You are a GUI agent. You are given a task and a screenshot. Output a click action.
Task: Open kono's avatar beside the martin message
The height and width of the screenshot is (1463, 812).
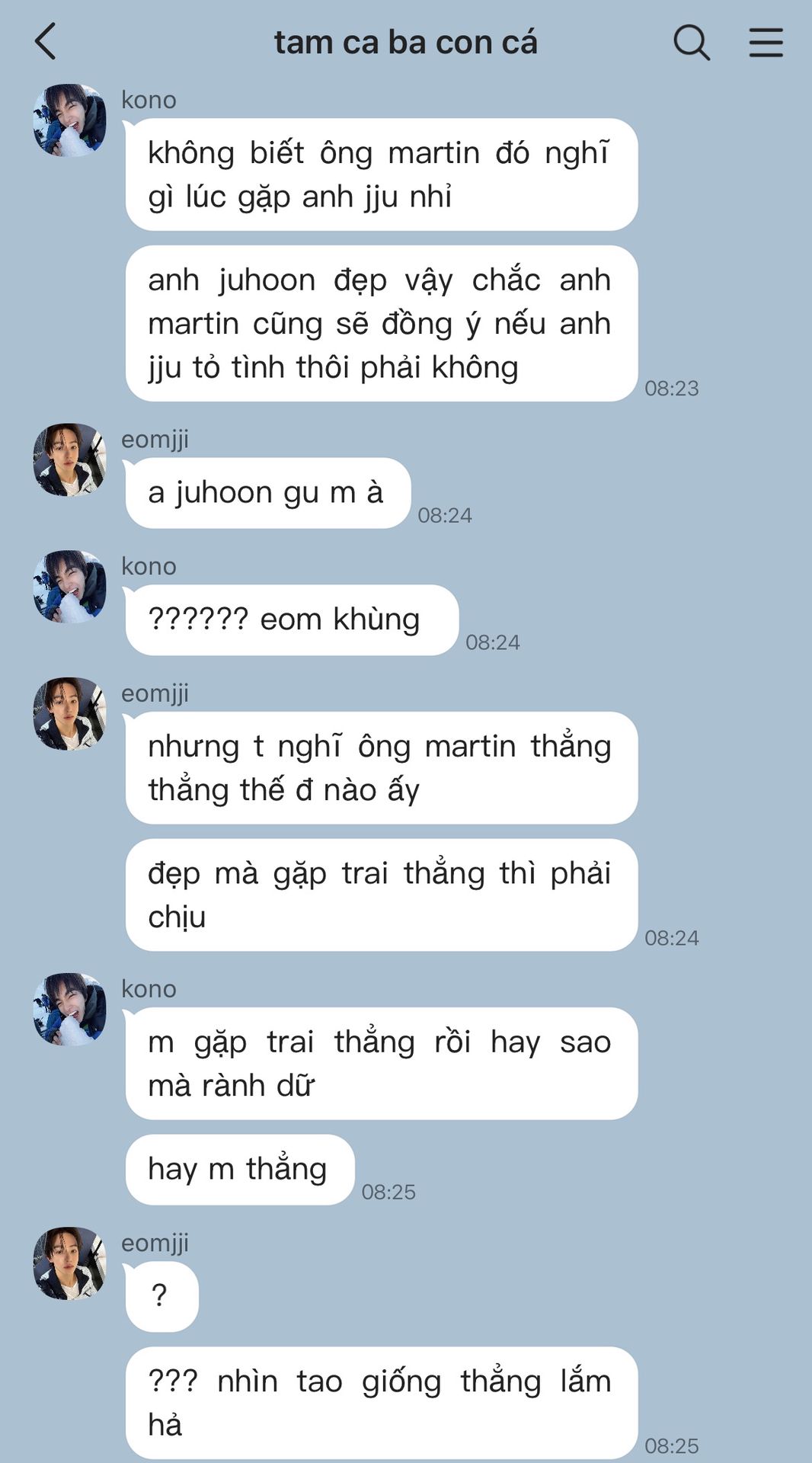click(69, 120)
